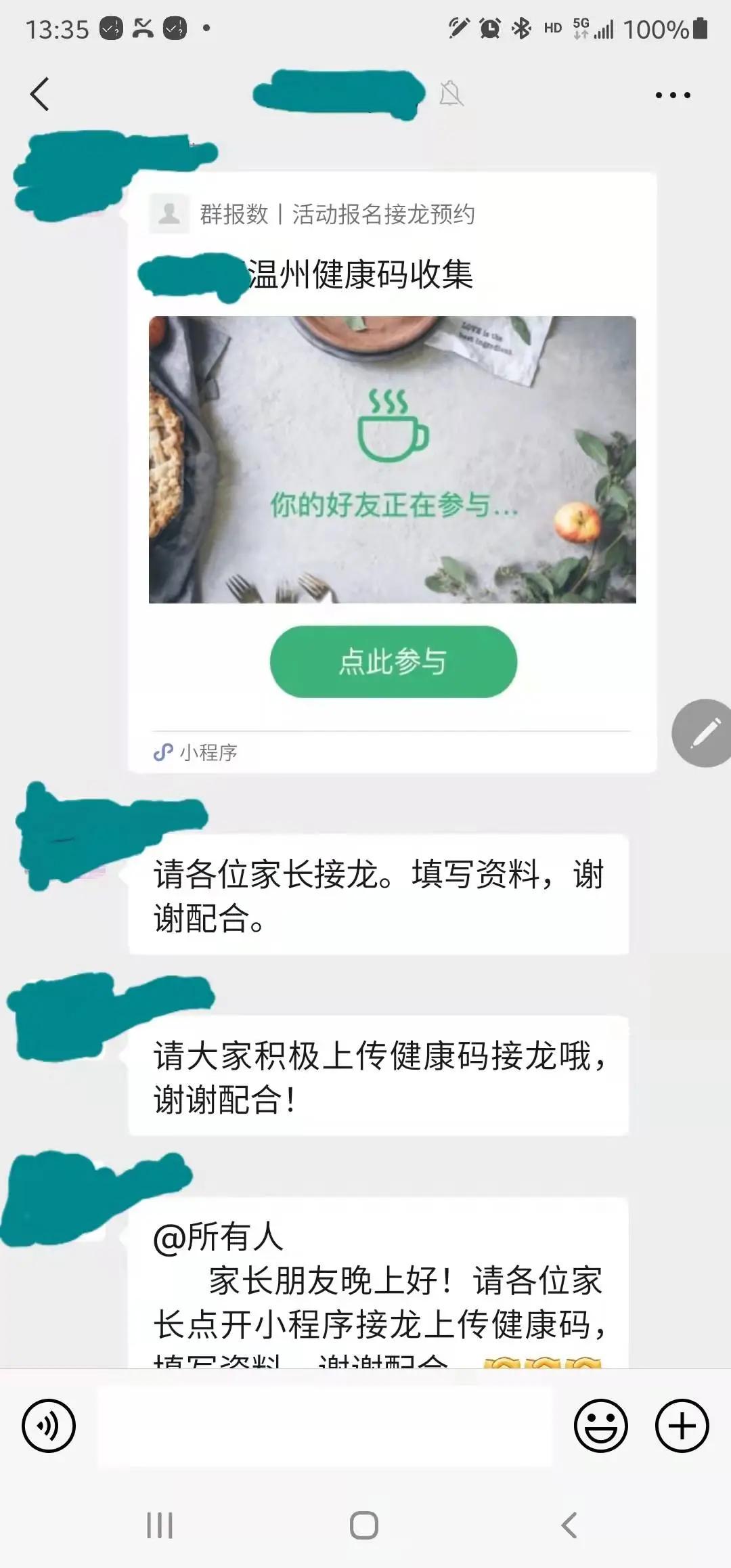The height and width of the screenshot is (1568, 731).
Task: Switch to voice message input
Action: (49, 1425)
